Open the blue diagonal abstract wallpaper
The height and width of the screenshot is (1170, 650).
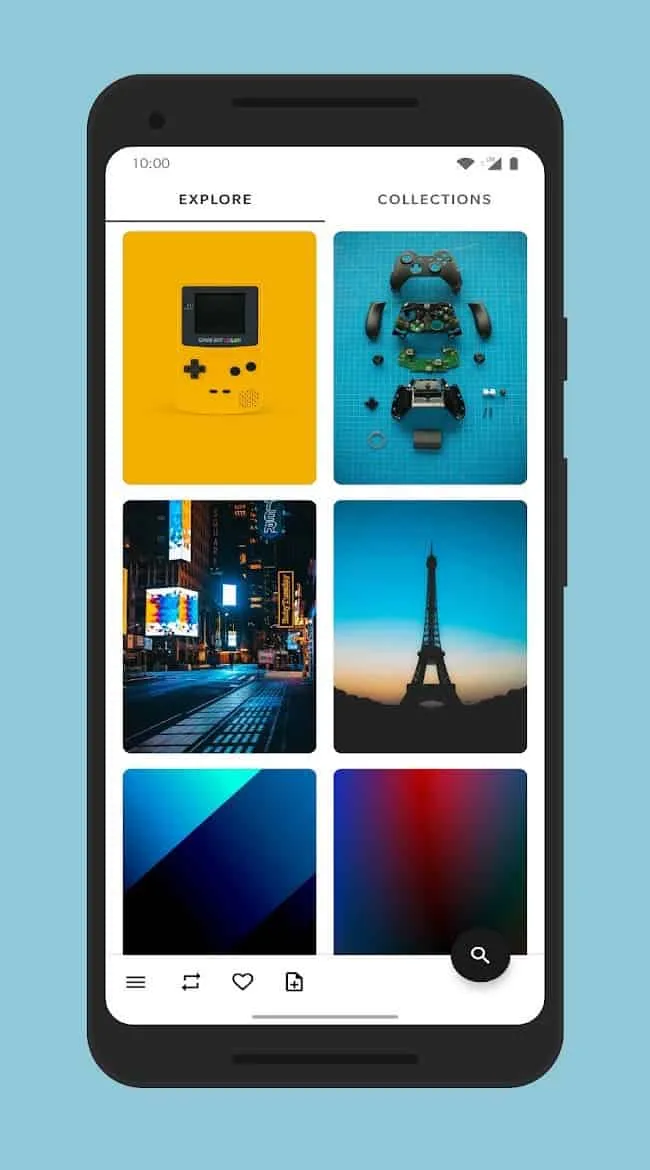coord(219,860)
